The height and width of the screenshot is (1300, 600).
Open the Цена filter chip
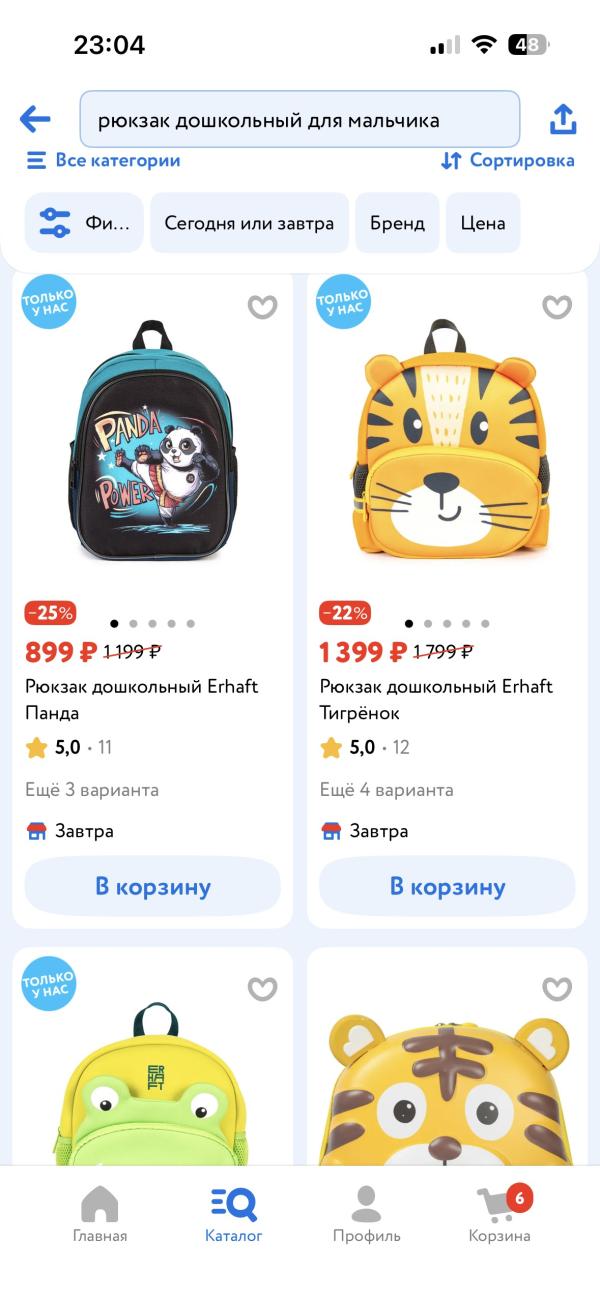(x=483, y=223)
